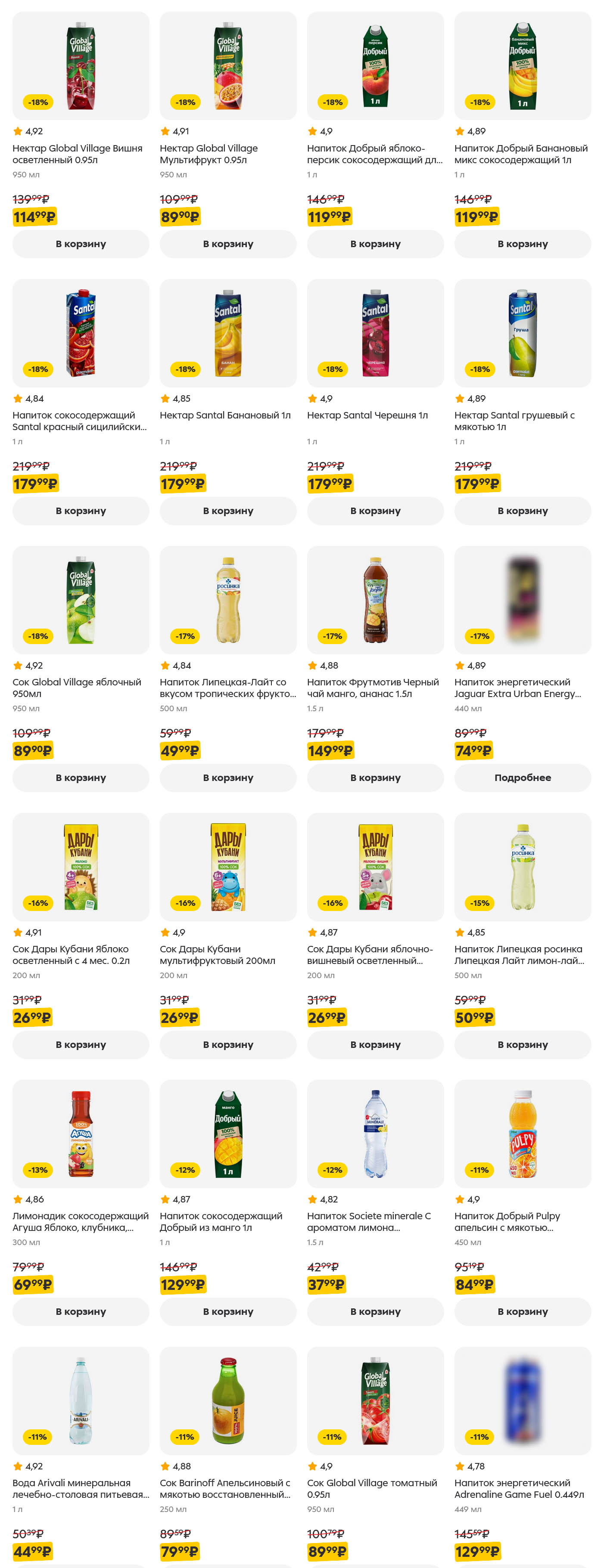The height and width of the screenshot is (1568, 610).
Task: Tap Подробнее for Jaguar Extra Urban Energy
Action: (523, 777)
